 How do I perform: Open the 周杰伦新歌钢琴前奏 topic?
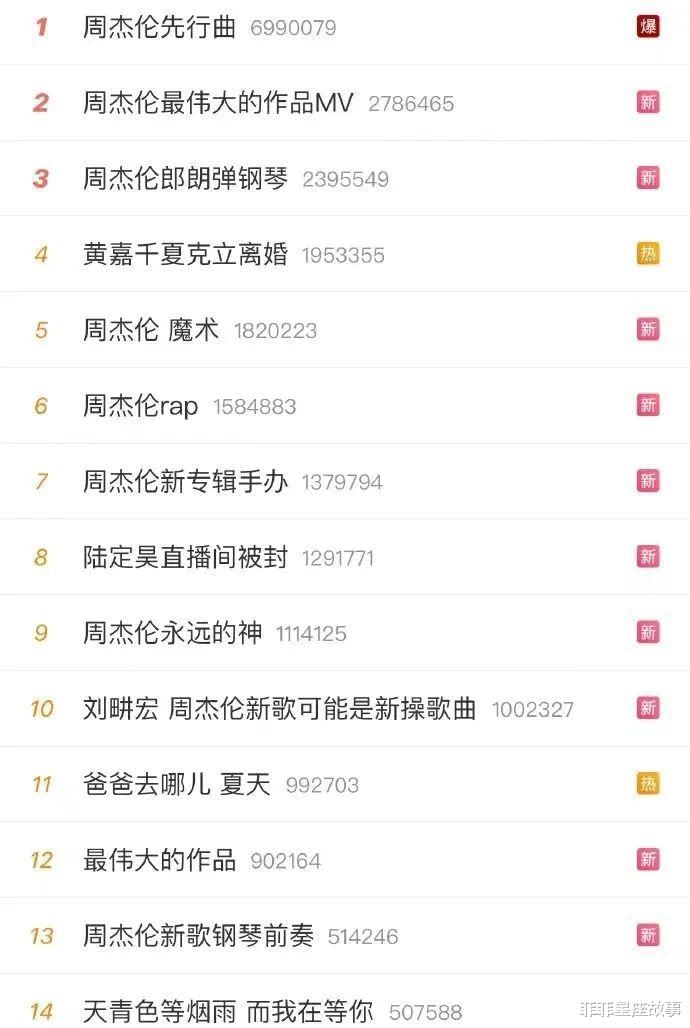(x=198, y=936)
